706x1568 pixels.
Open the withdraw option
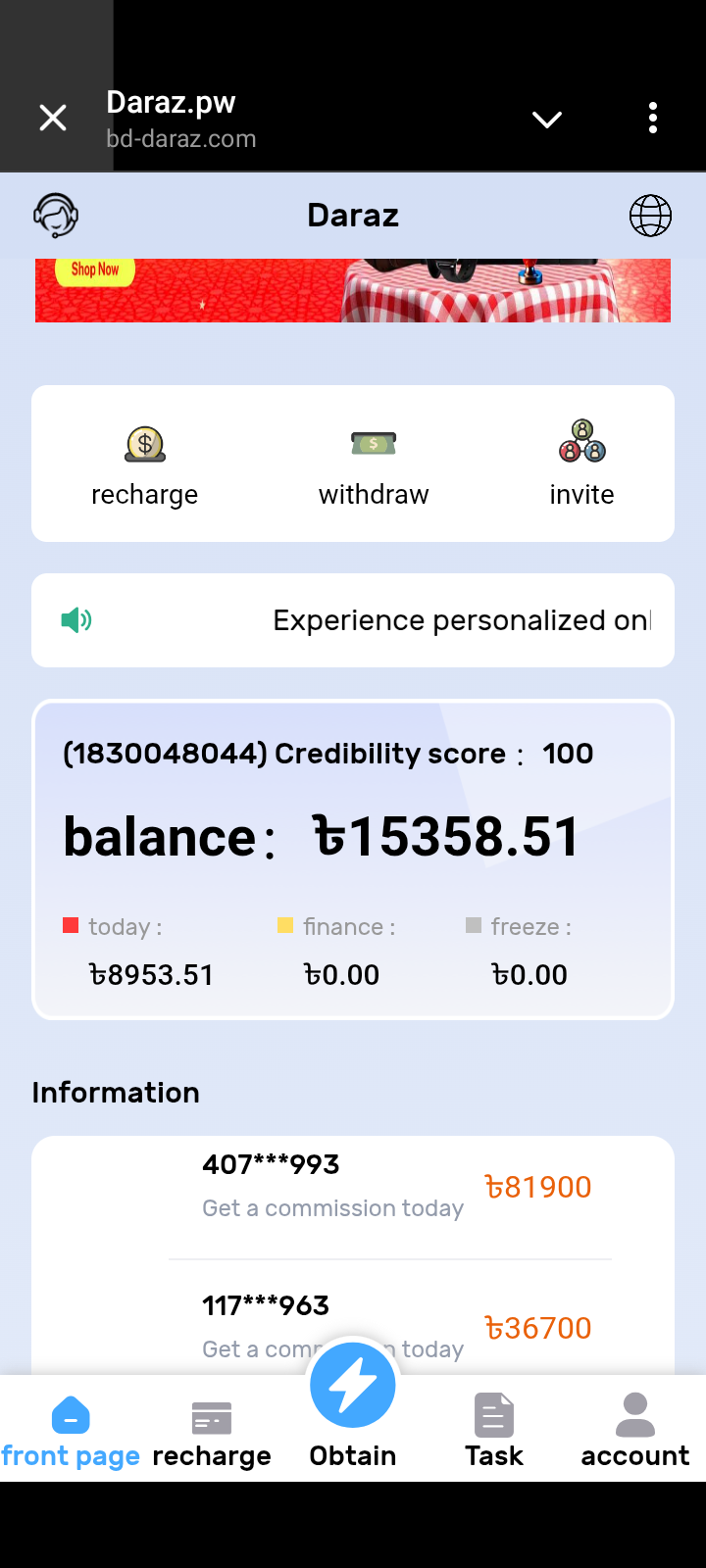374,465
